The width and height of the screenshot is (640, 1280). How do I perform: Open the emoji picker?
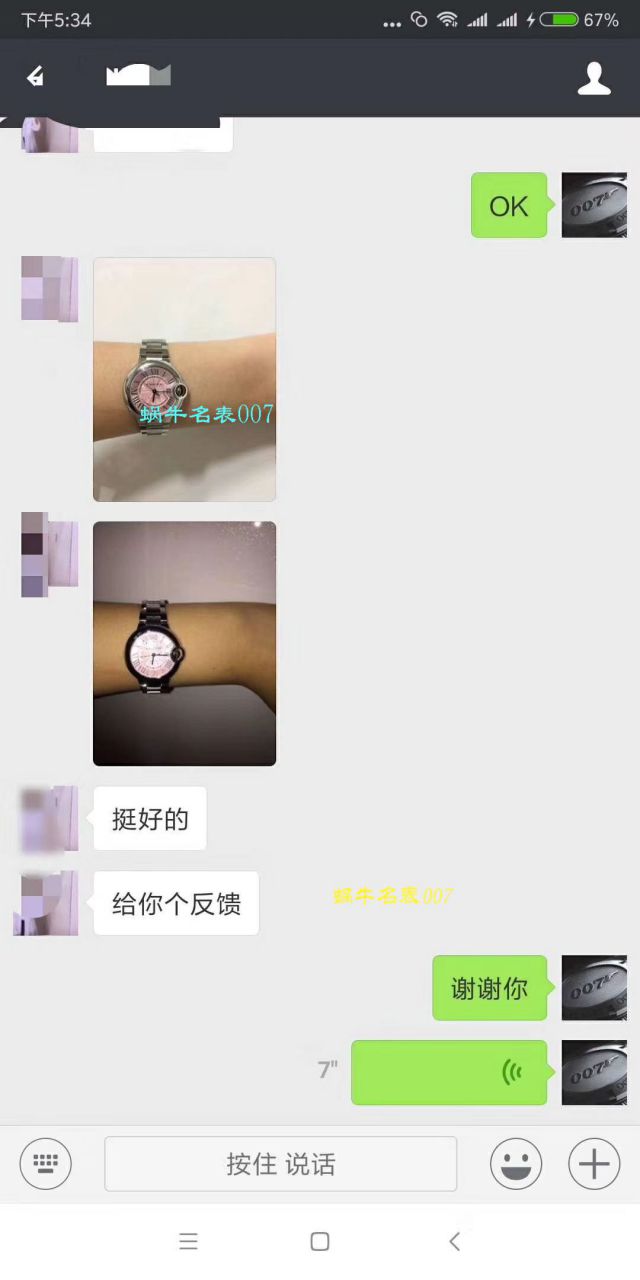point(516,1164)
